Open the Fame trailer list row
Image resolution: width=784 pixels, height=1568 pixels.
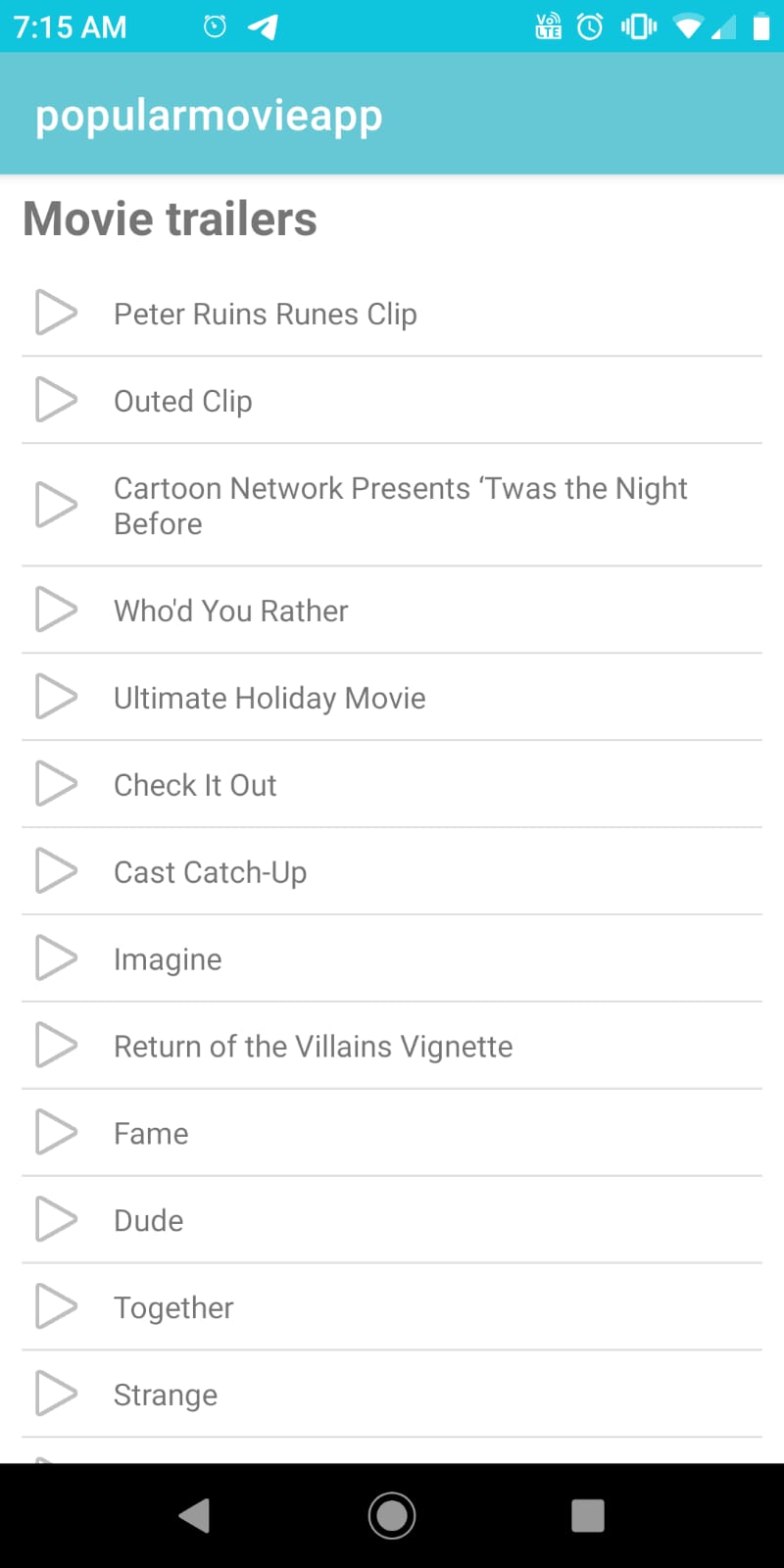click(x=392, y=1133)
